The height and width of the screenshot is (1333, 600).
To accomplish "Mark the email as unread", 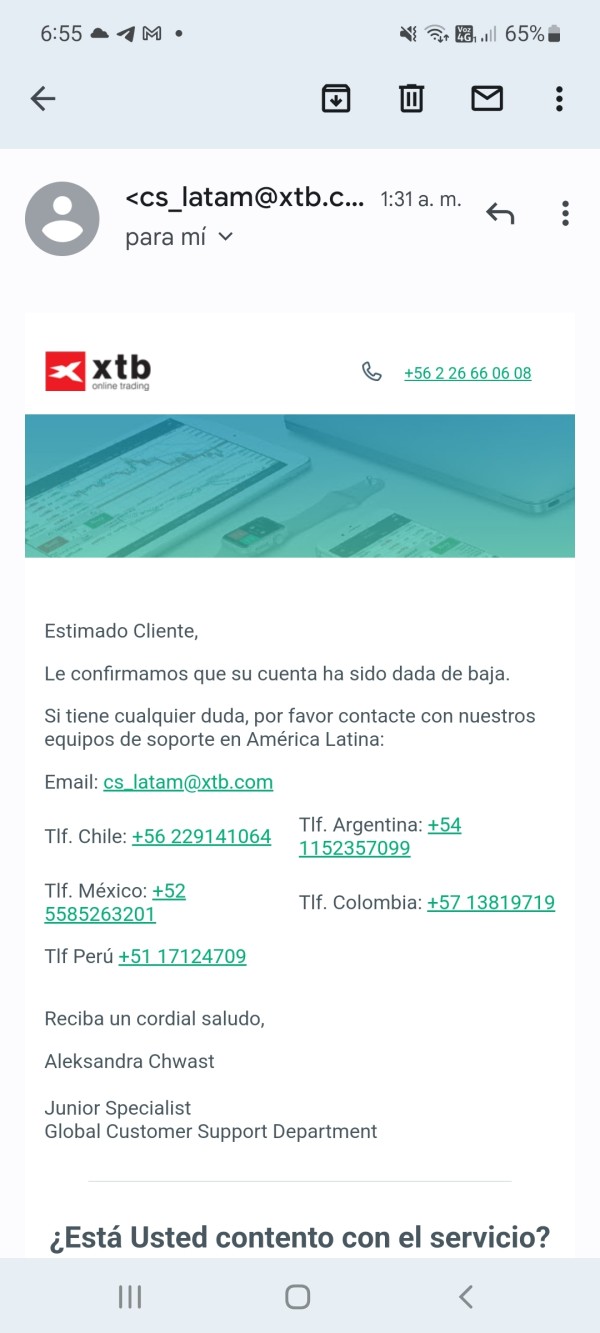I will tap(487, 98).
